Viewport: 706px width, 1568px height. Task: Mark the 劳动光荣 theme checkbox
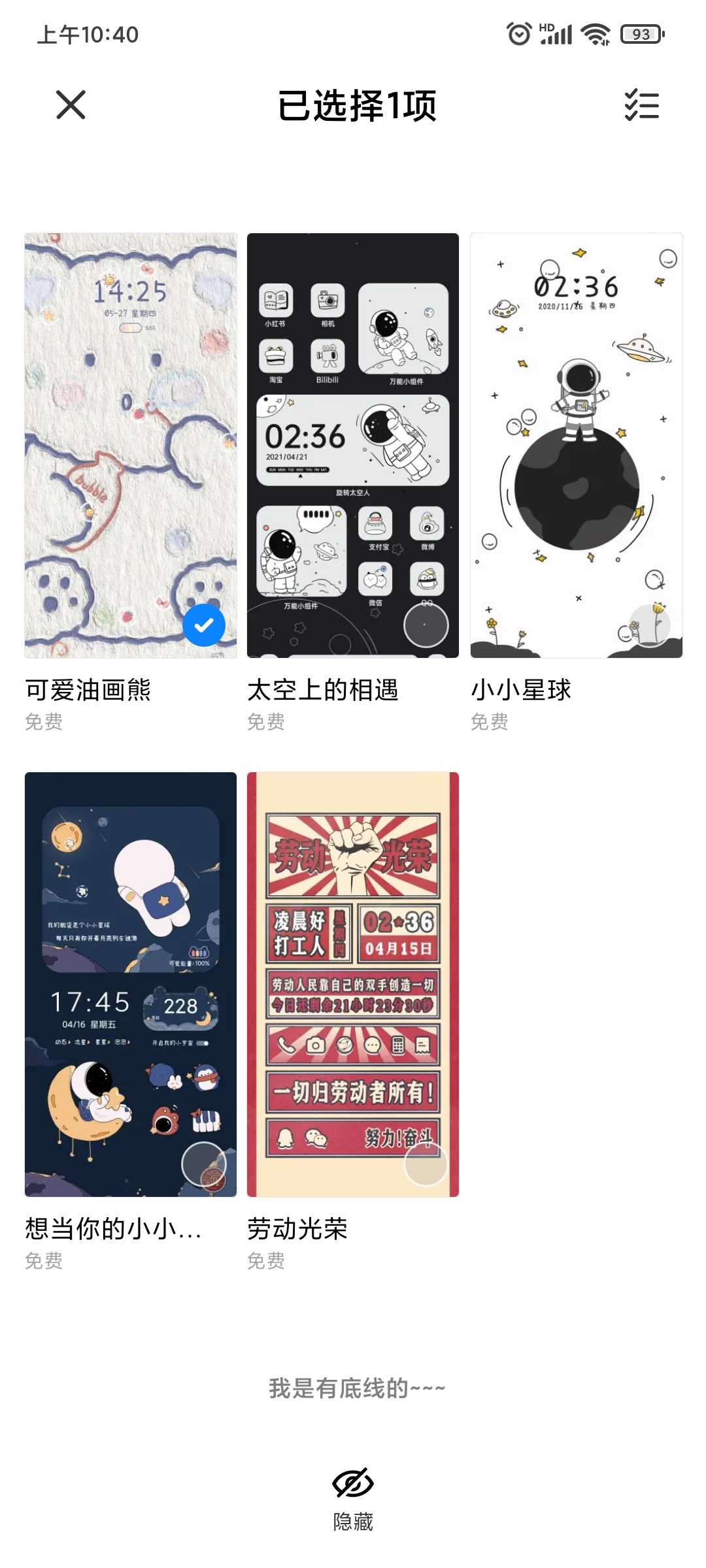[426, 1164]
